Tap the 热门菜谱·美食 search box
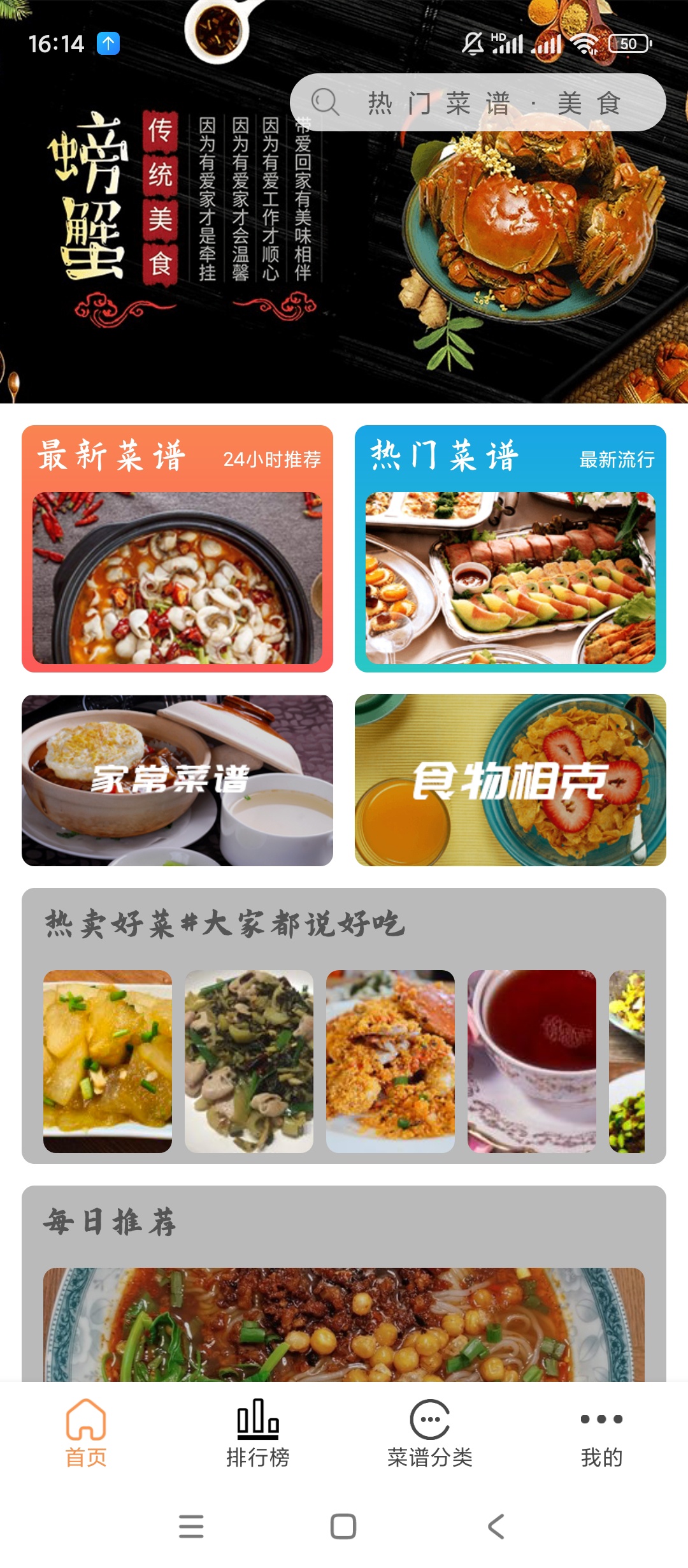Image resolution: width=688 pixels, height=1568 pixels. 478,103
